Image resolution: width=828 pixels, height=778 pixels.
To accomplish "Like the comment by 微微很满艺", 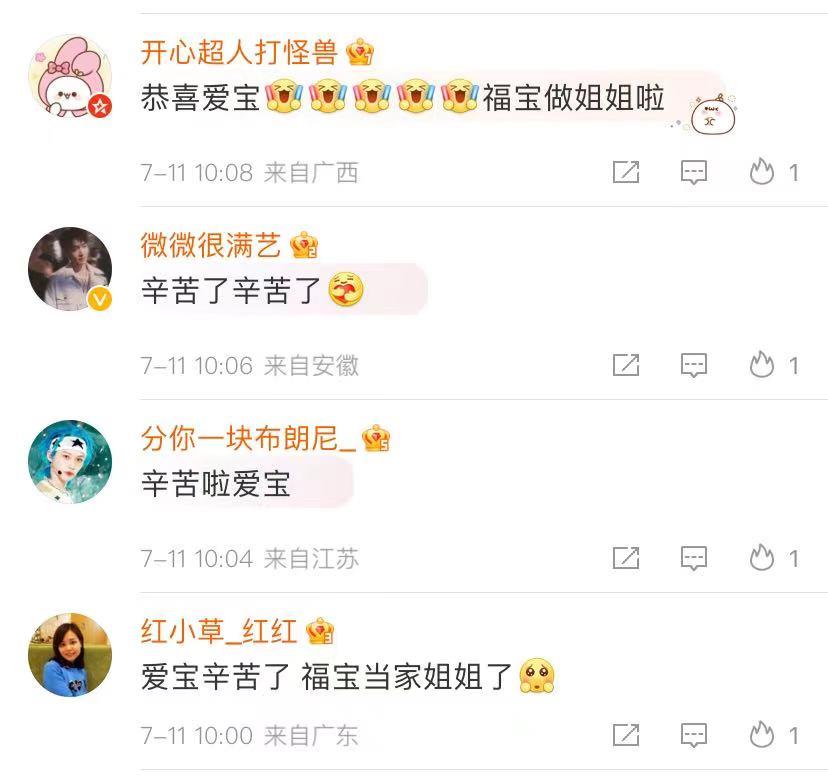I will click(763, 365).
